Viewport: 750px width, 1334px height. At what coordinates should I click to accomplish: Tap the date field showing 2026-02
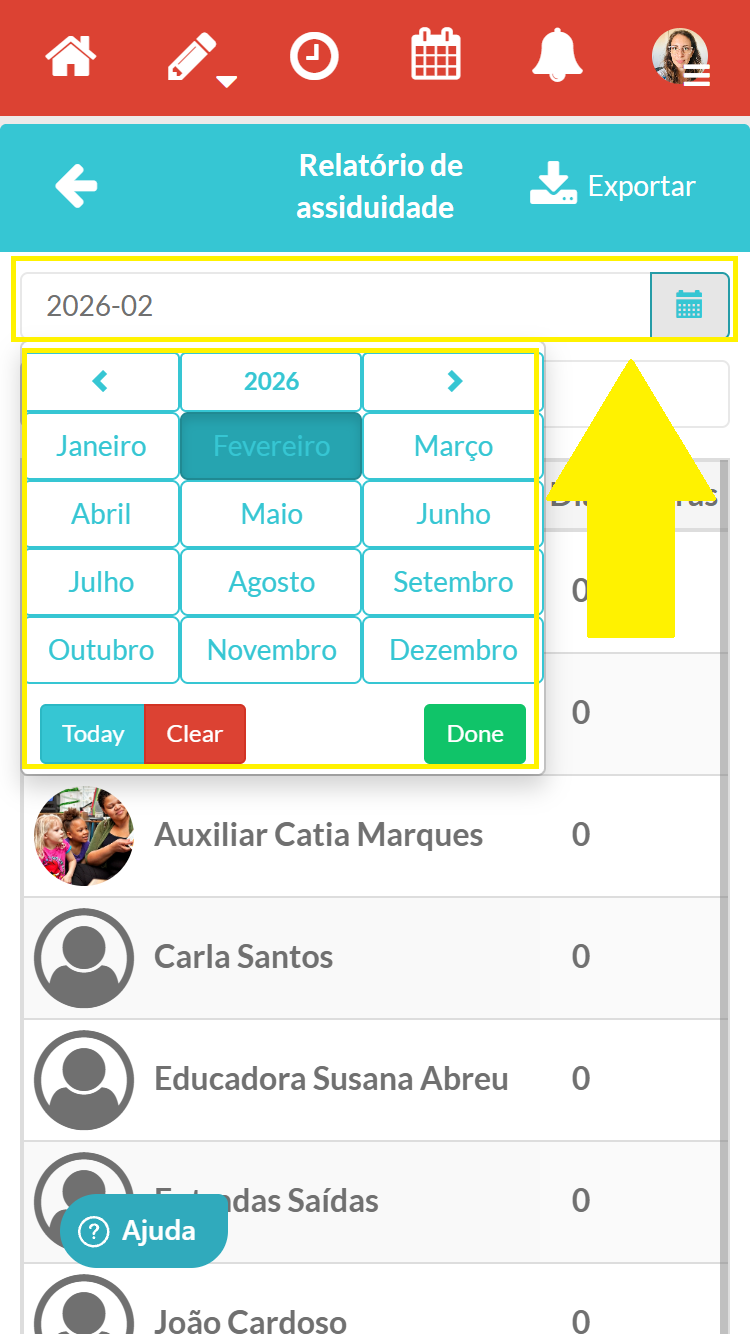[x=335, y=305]
